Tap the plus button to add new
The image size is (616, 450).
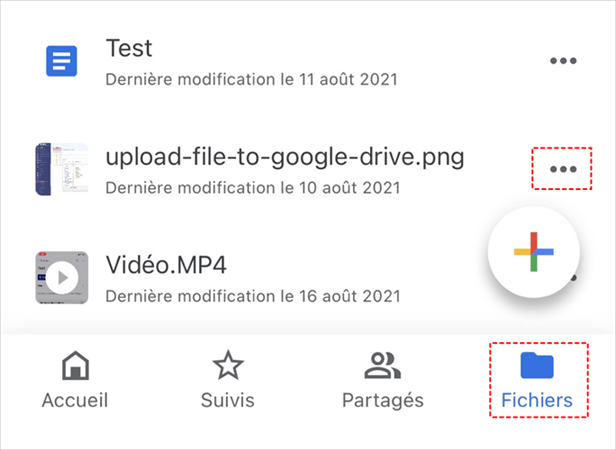point(533,253)
